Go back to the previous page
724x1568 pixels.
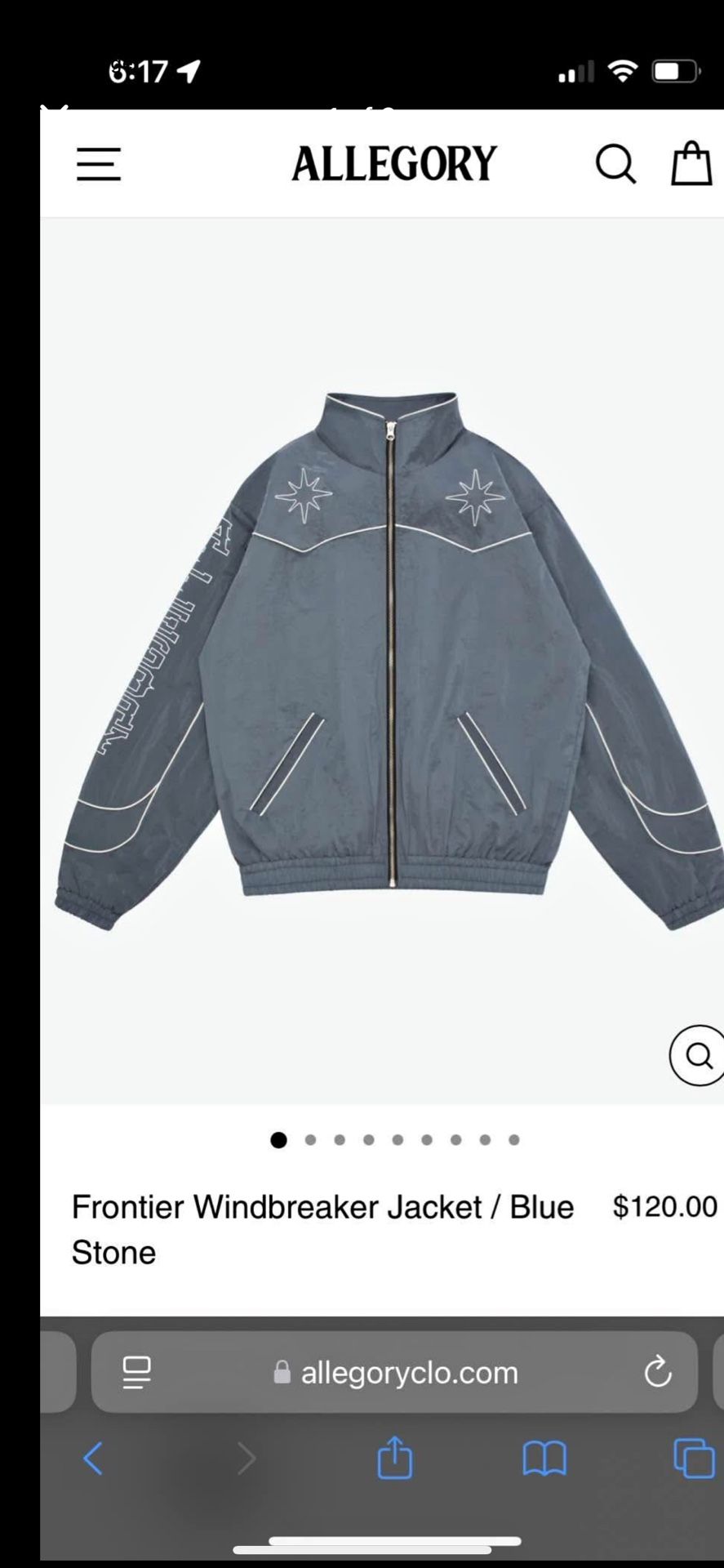93,1458
